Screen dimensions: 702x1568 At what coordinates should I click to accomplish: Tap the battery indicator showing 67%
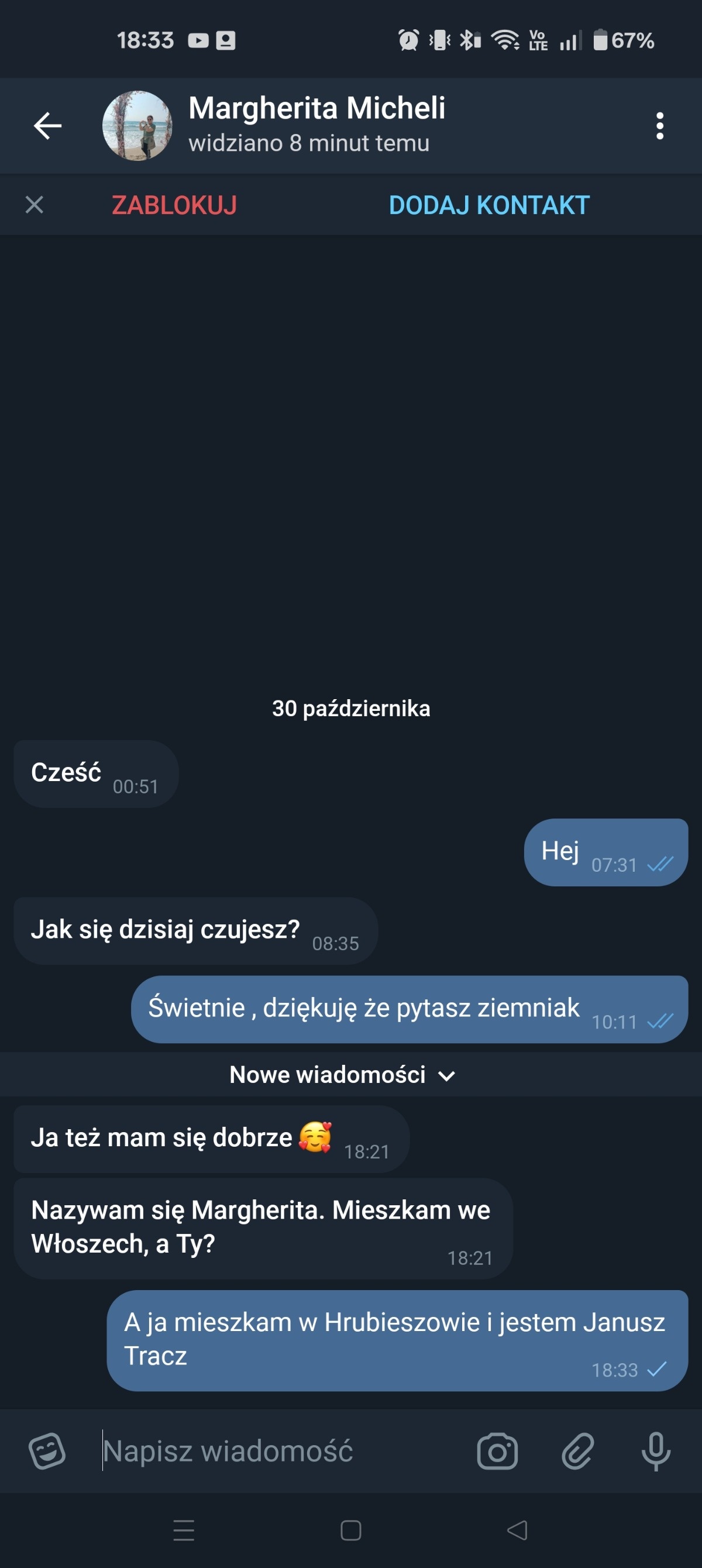click(621, 40)
